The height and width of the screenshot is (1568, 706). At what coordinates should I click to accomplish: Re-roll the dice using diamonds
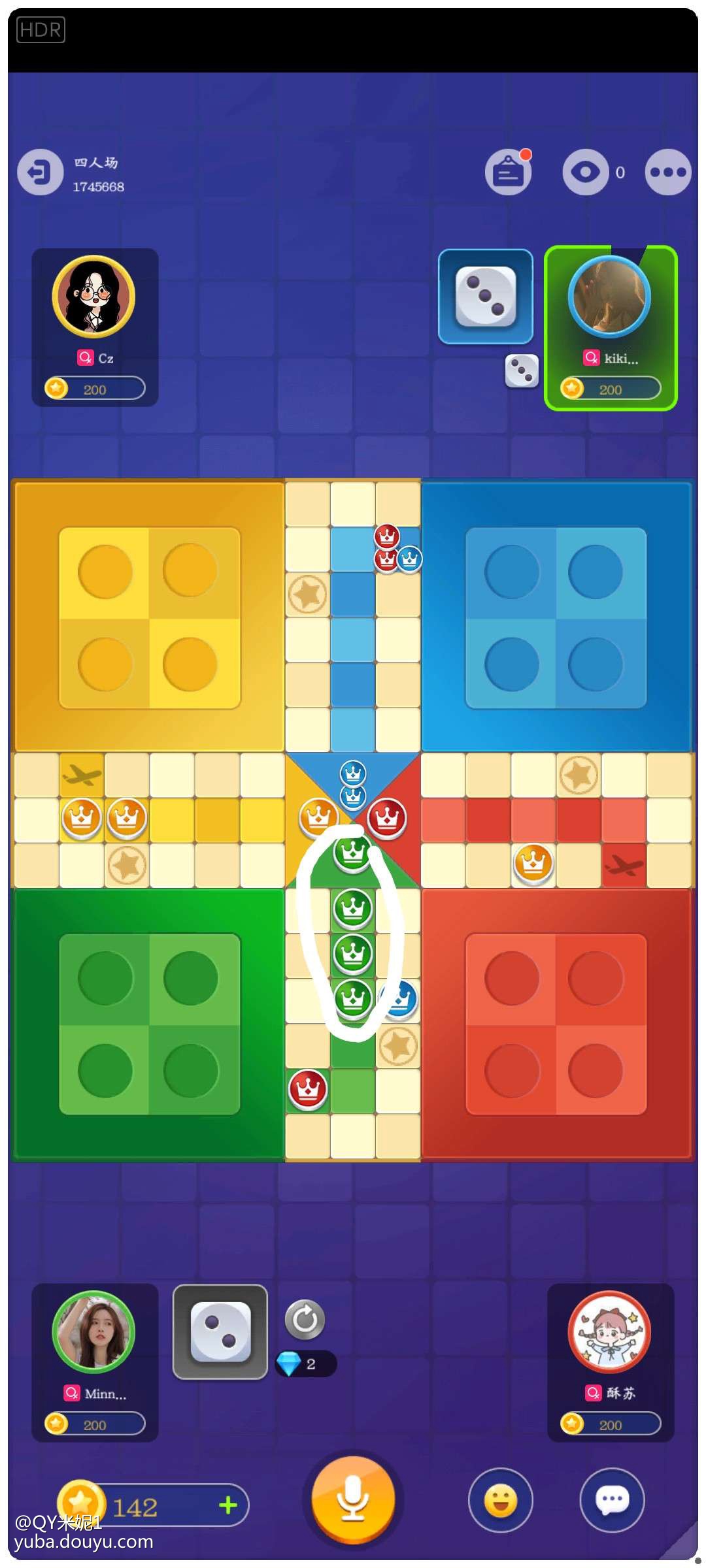point(305,1320)
